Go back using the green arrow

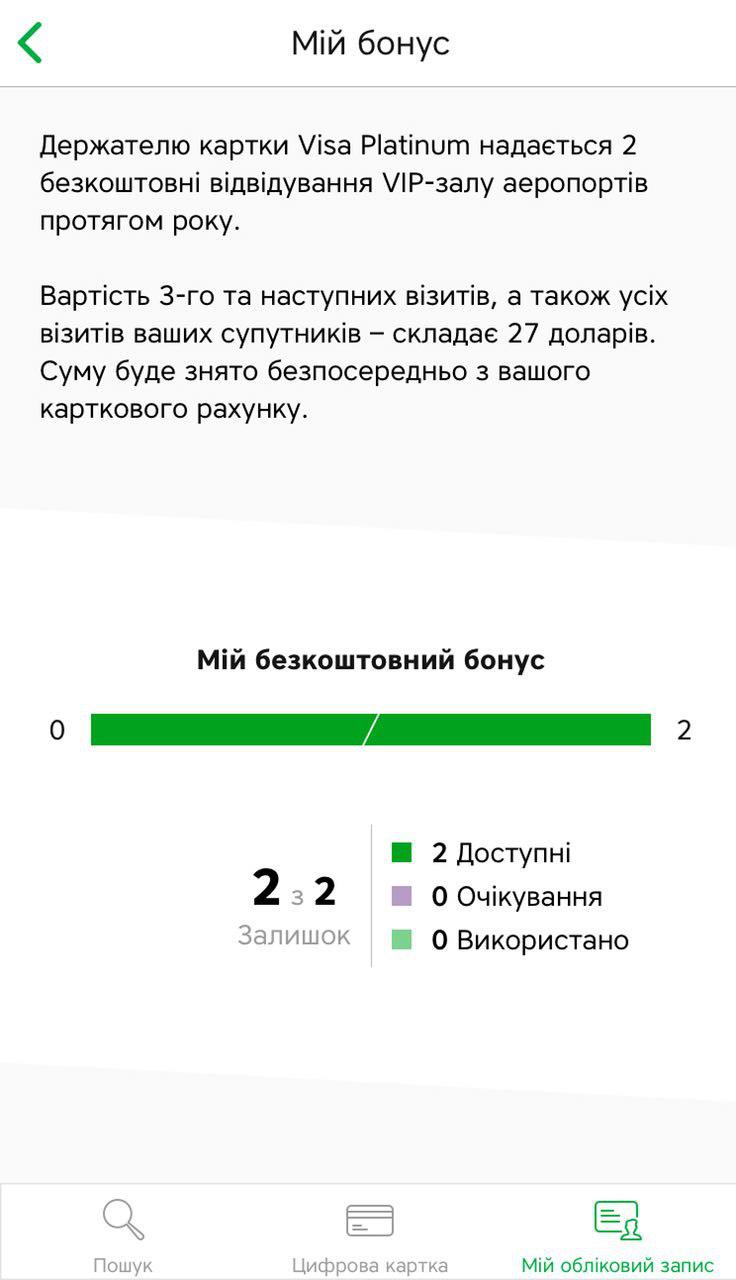pos(31,43)
